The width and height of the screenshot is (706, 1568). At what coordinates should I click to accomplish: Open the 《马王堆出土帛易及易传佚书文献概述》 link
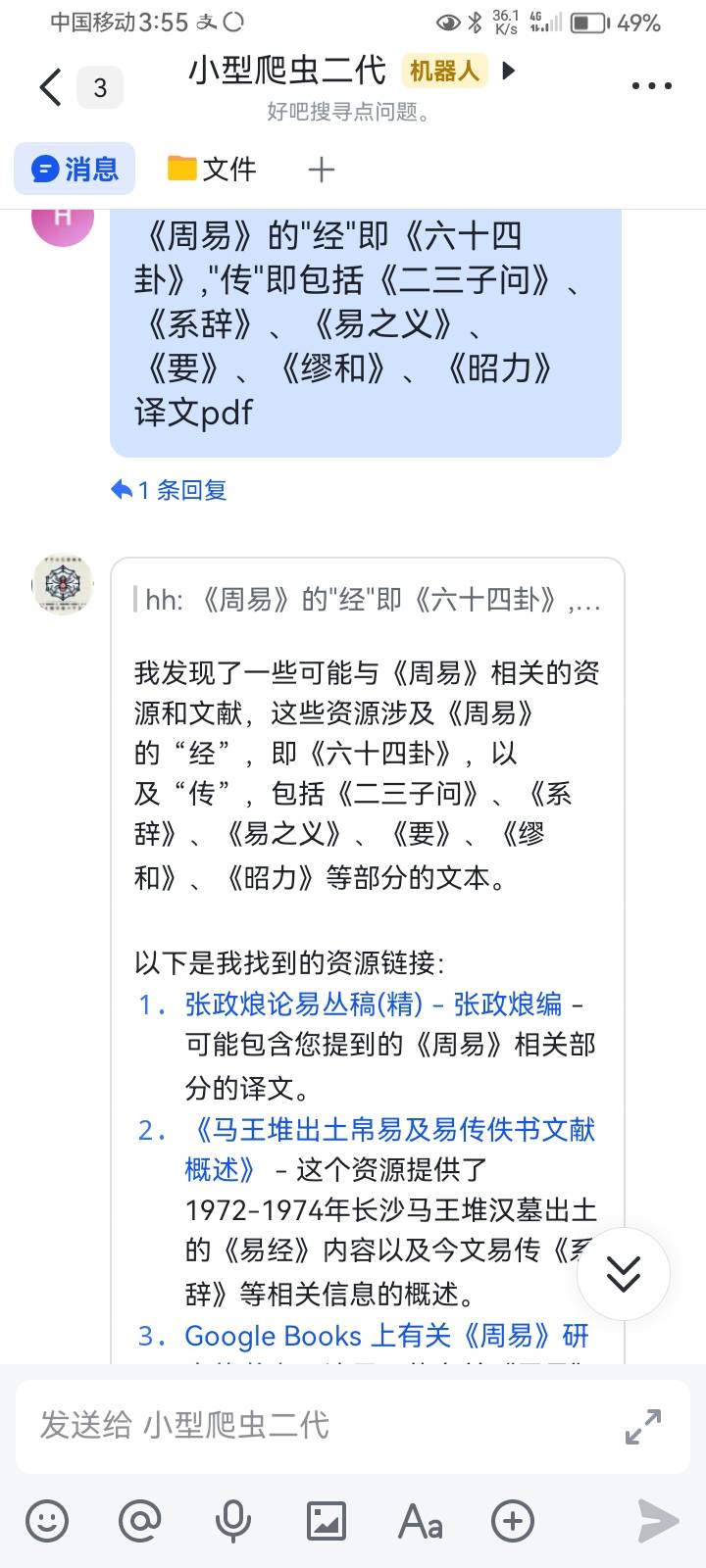pos(390,1130)
